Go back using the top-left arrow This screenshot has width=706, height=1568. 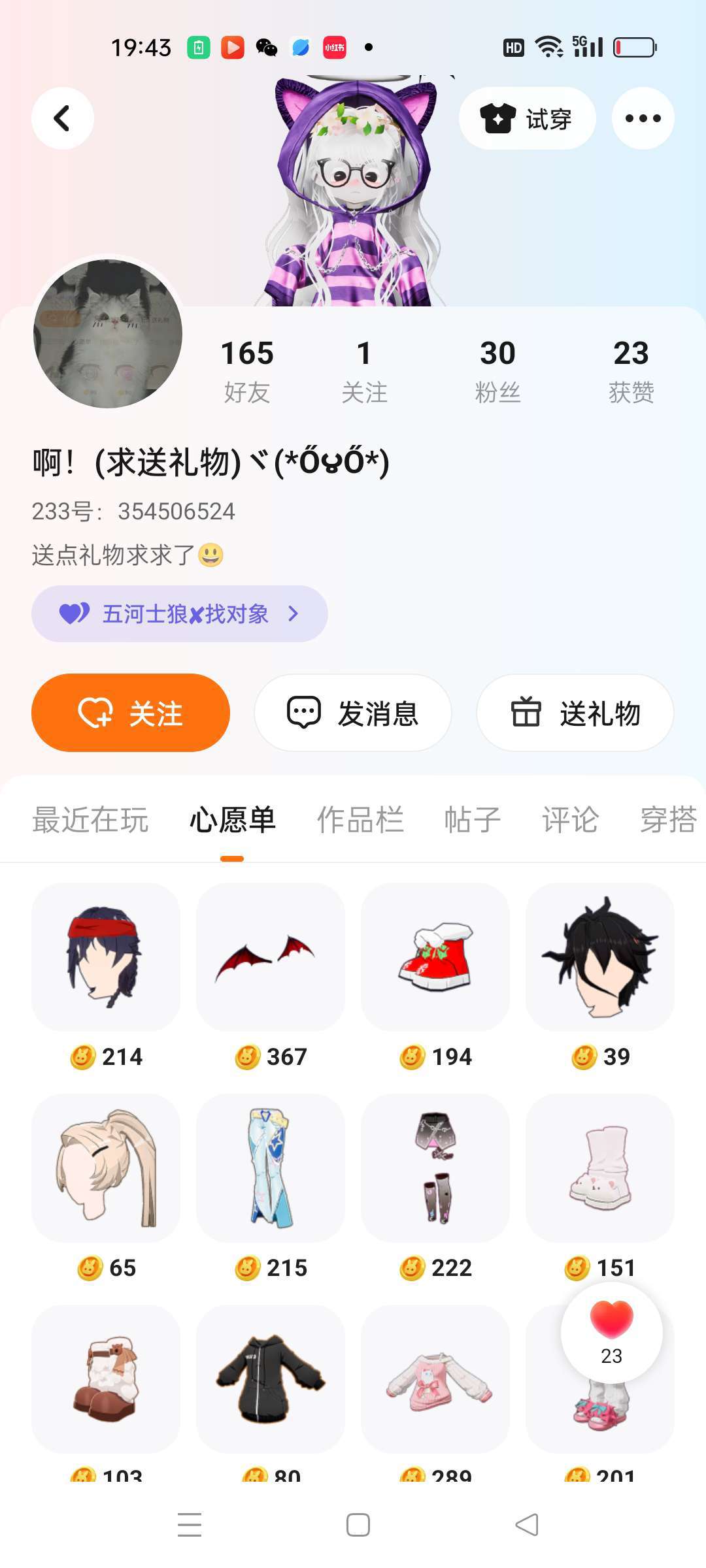tap(63, 118)
